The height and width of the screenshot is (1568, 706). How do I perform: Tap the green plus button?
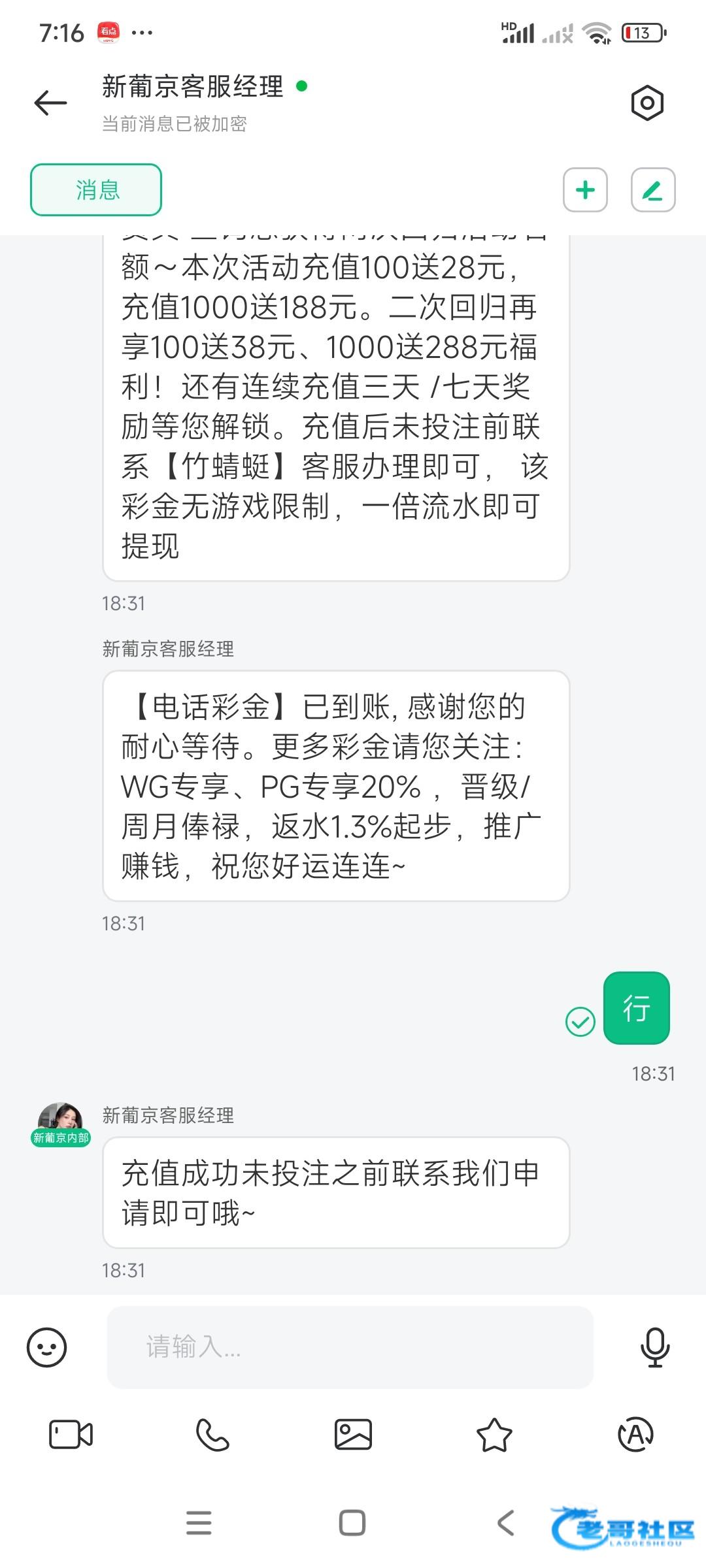pos(585,190)
